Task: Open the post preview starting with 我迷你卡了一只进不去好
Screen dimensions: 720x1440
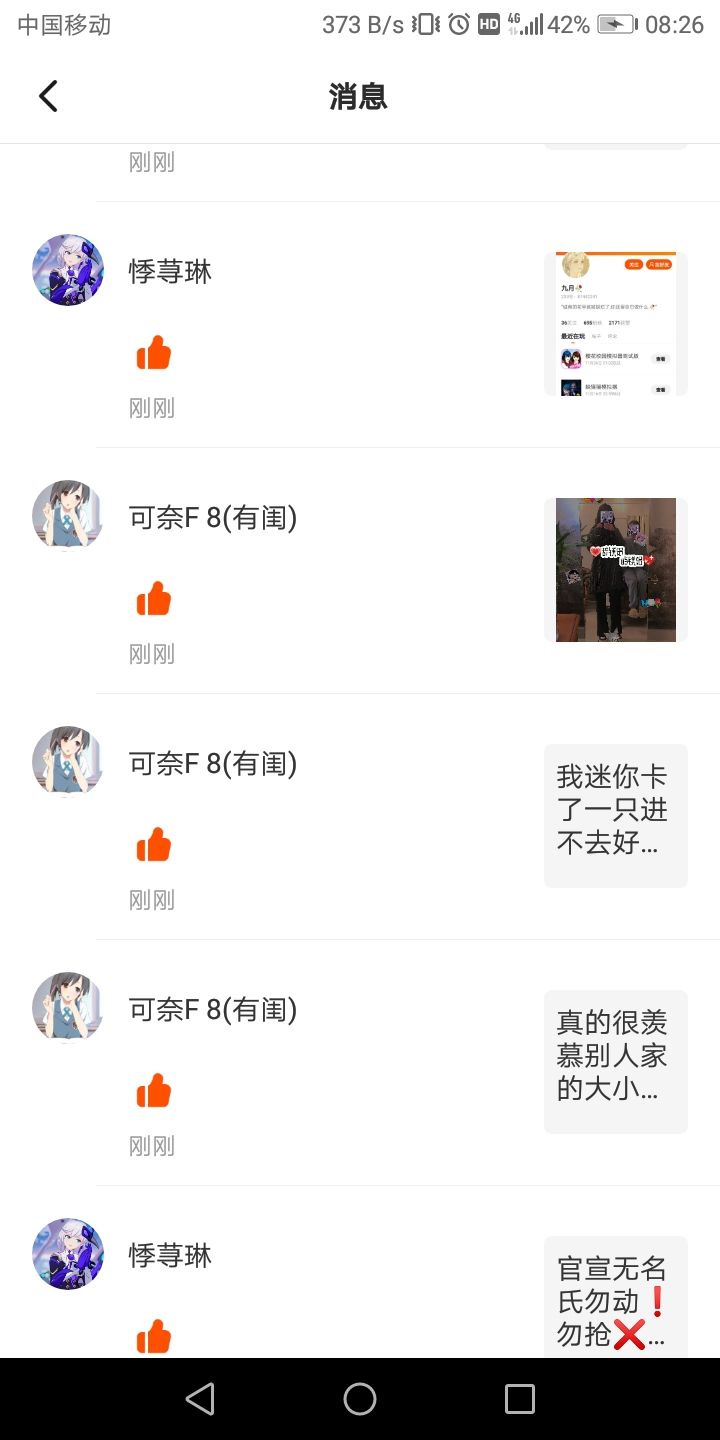Action: coord(615,815)
